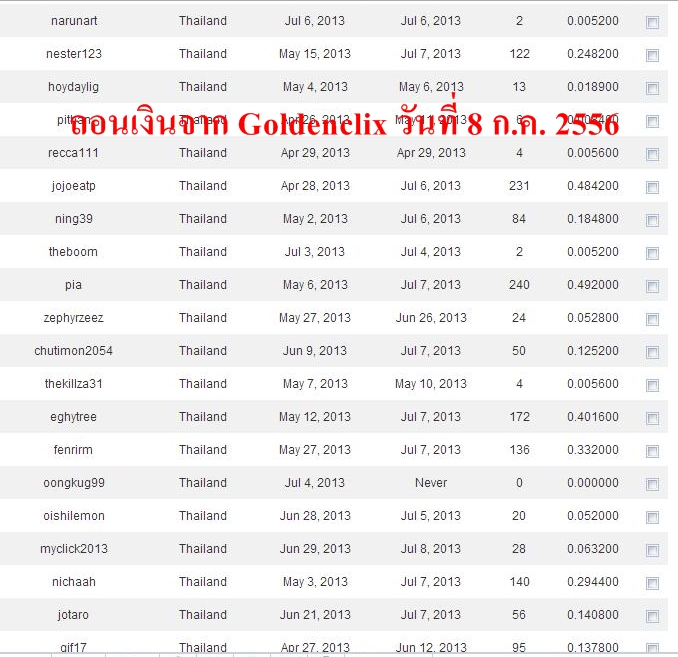Check the box next to hoydaylig
Screen dimensions: 678x657
[652, 88]
